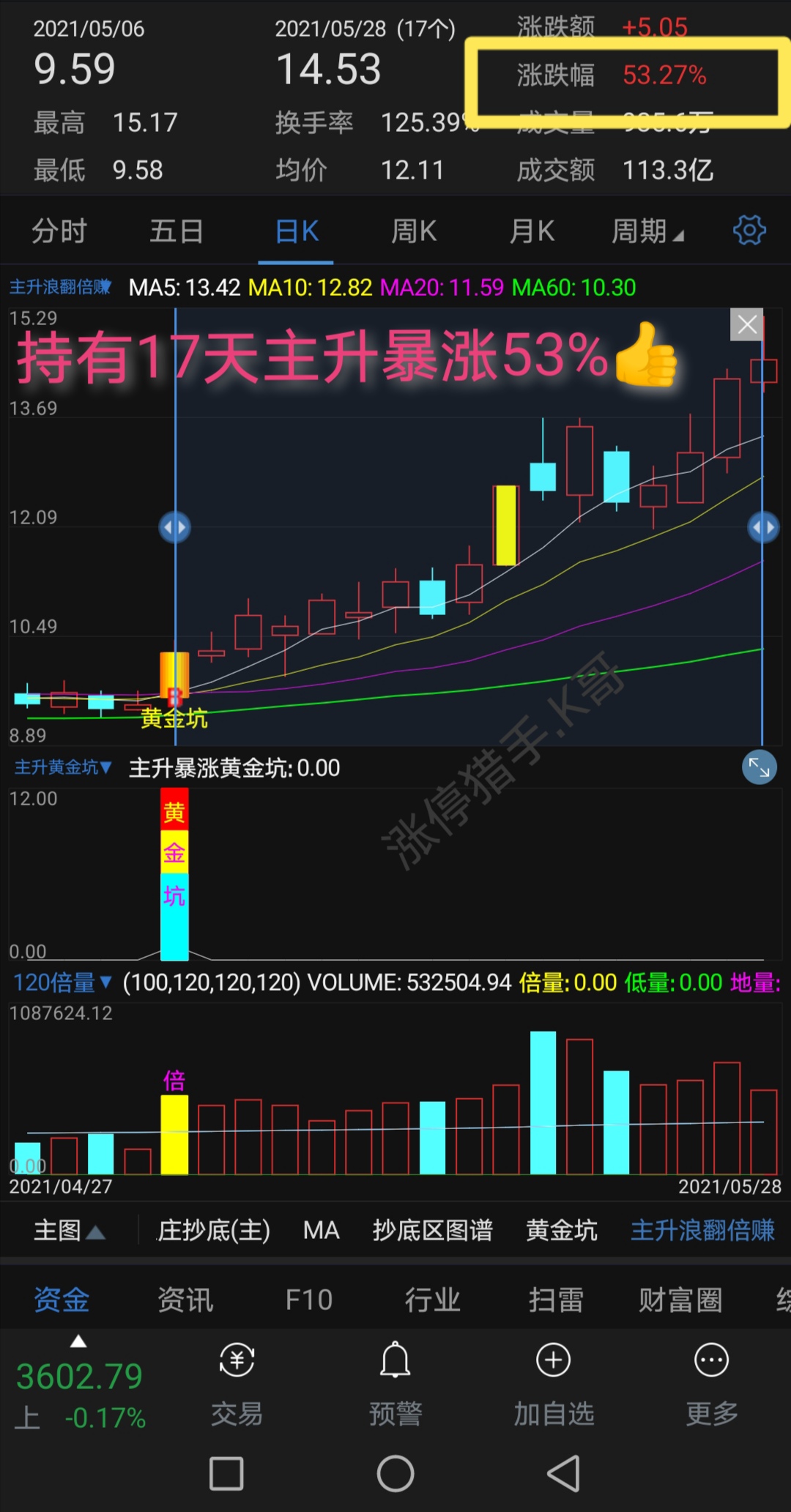Switch to the 五日 chart tab
The width and height of the screenshot is (791, 1512).
(177, 231)
